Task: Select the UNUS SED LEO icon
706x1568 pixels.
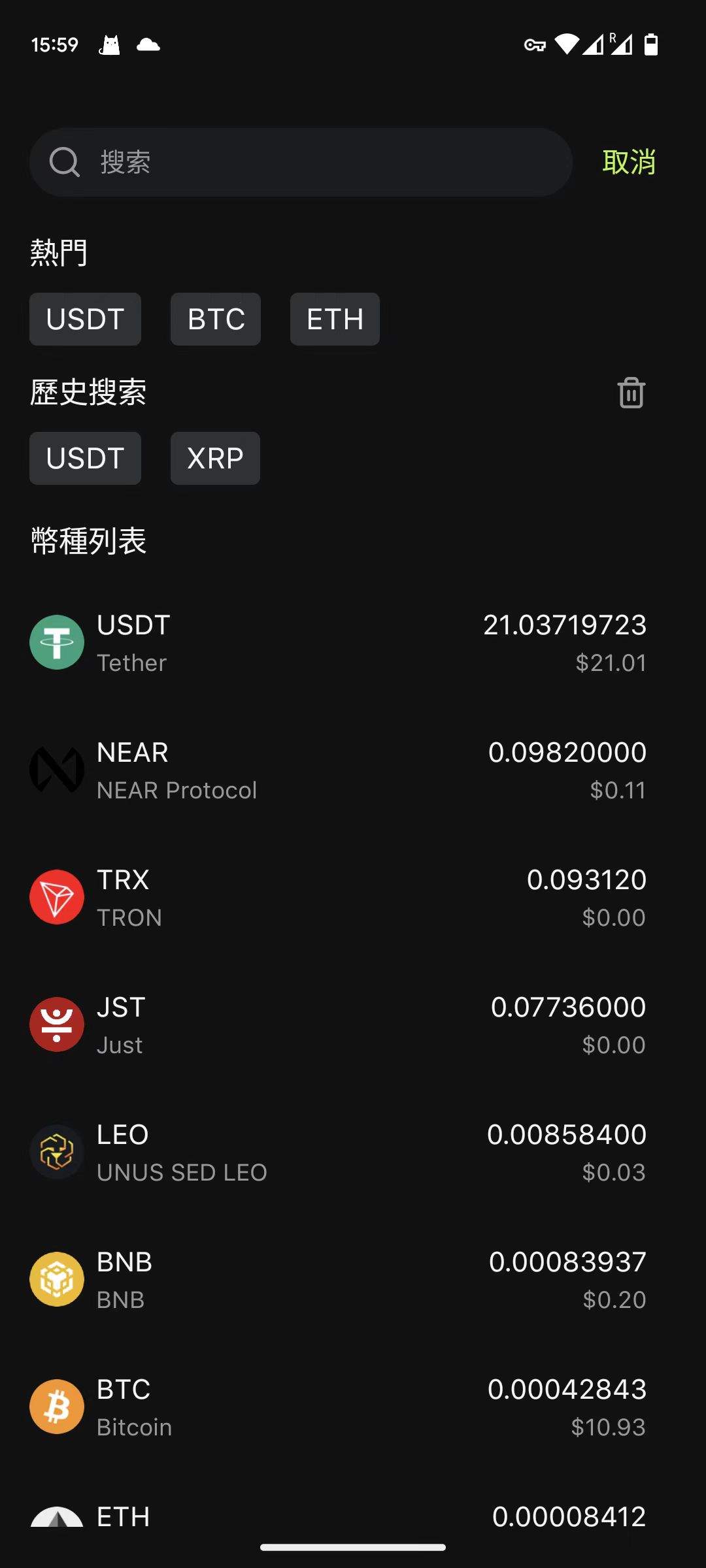Action: (57, 1152)
